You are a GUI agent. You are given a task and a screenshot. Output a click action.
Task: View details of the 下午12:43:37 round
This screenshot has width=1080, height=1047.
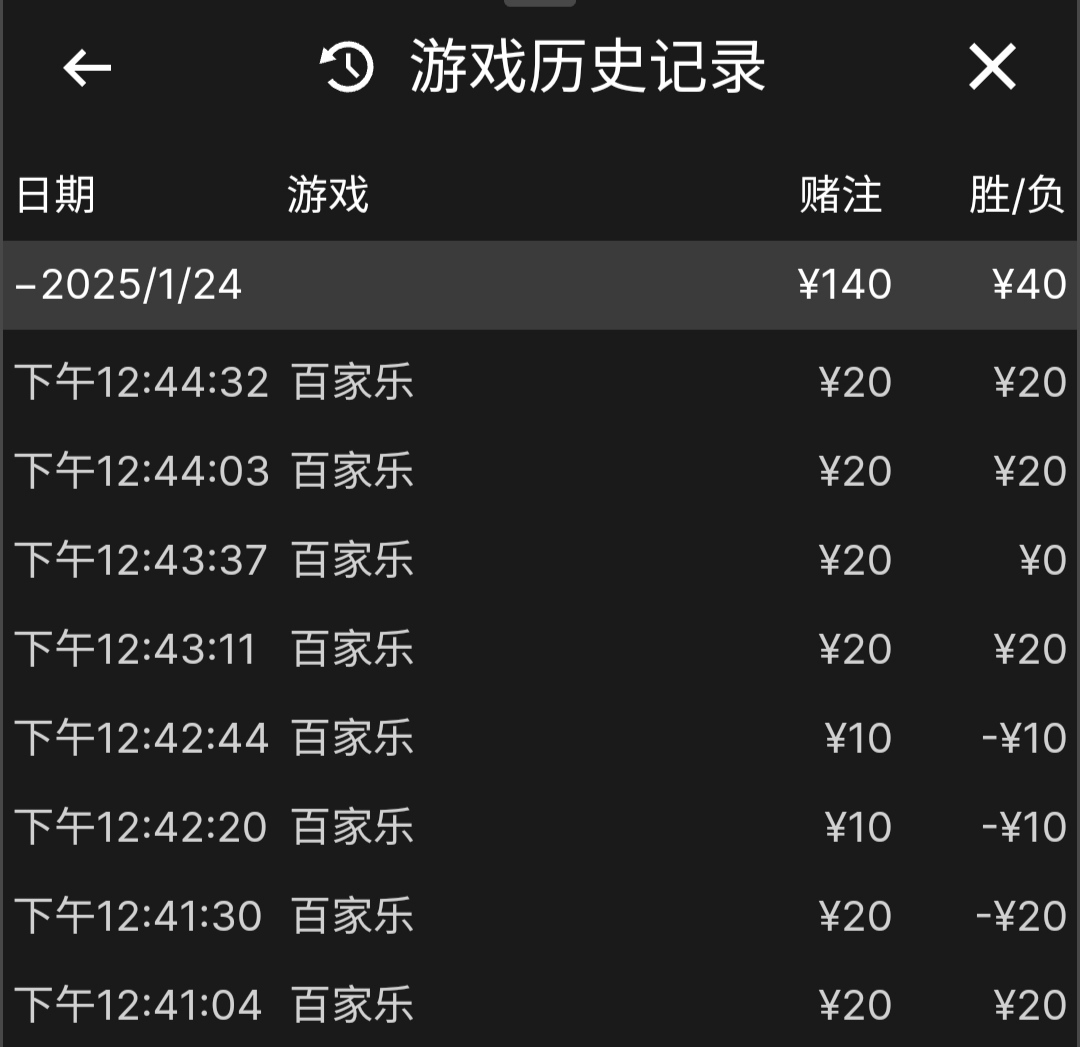(x=540, y=560)
